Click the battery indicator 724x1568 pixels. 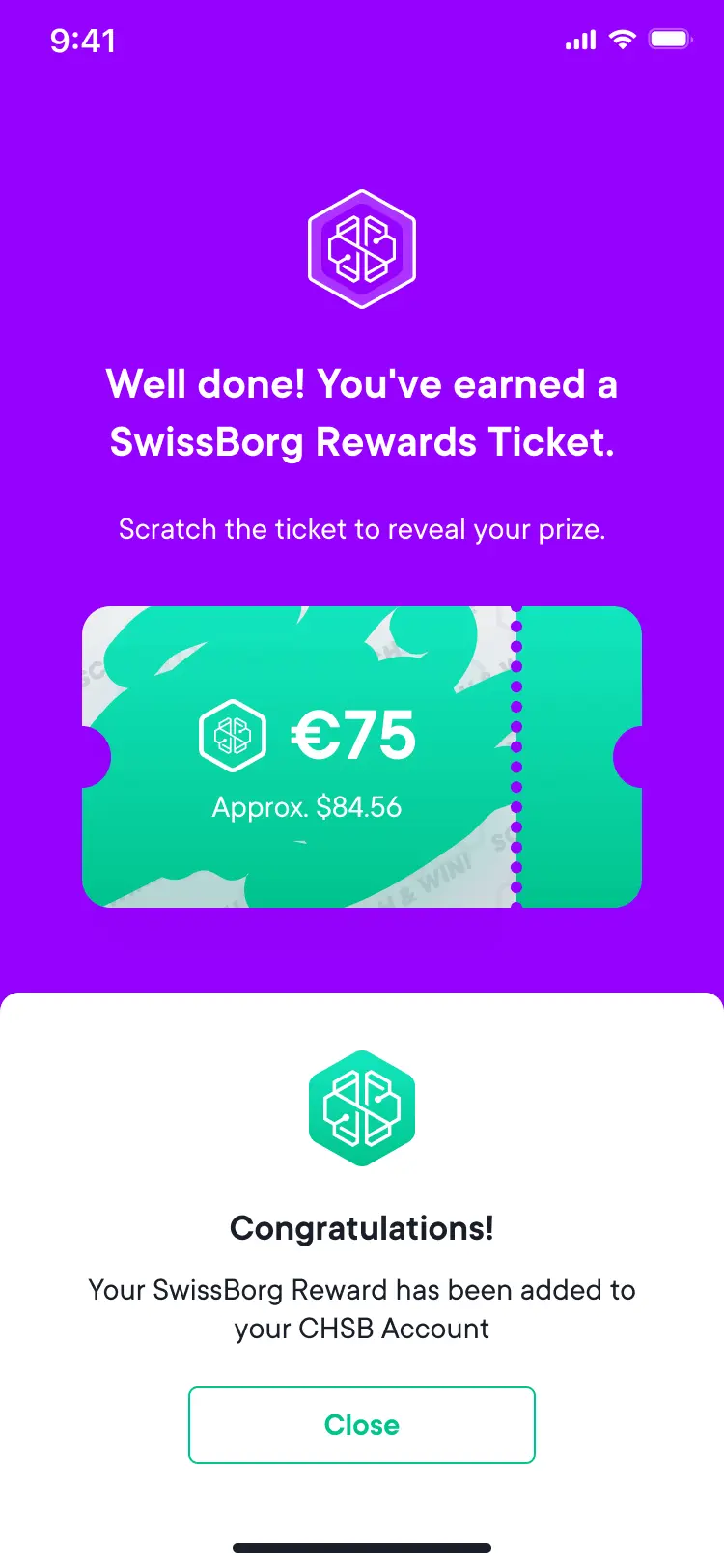click(671, 40)
